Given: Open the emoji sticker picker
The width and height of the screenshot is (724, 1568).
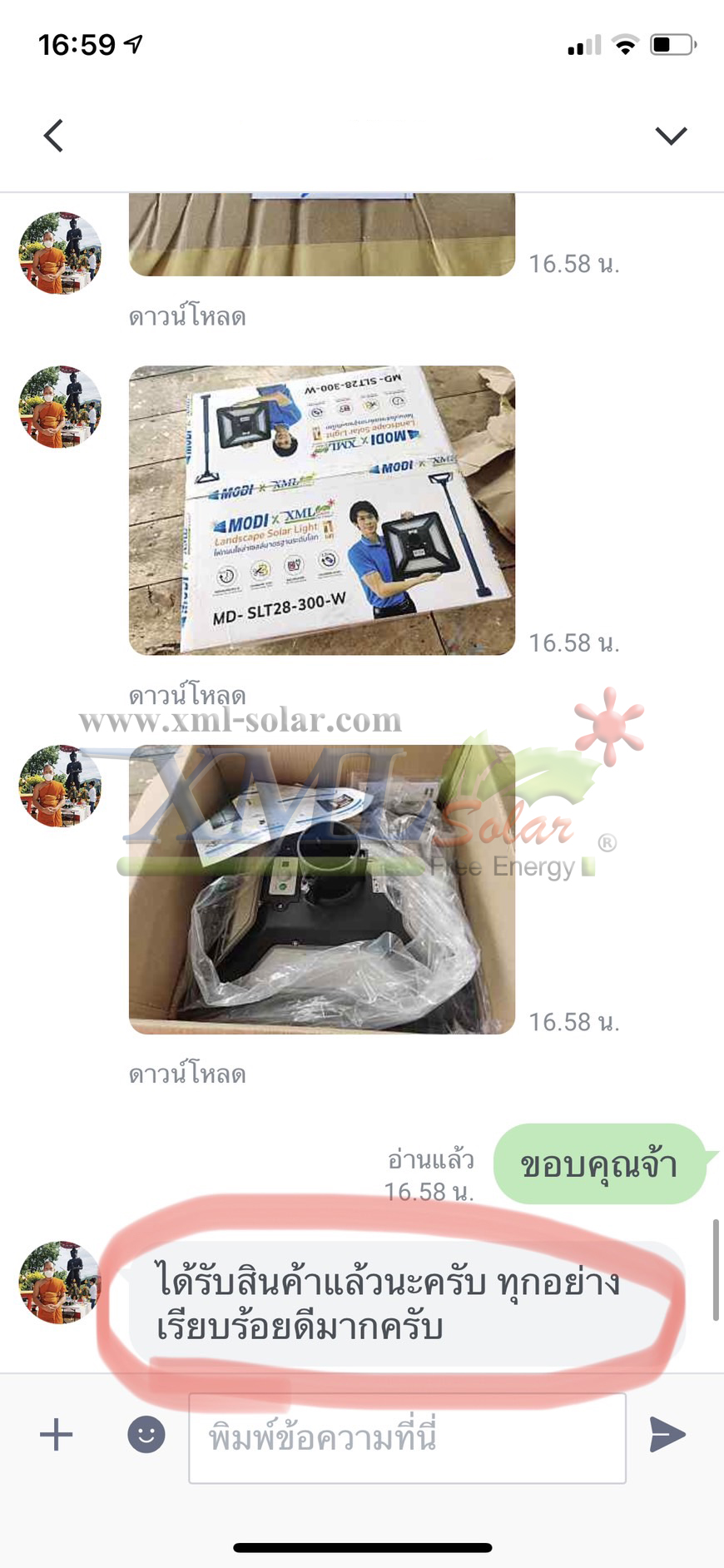Looking at the screenshot, I should pos(146,1435).
